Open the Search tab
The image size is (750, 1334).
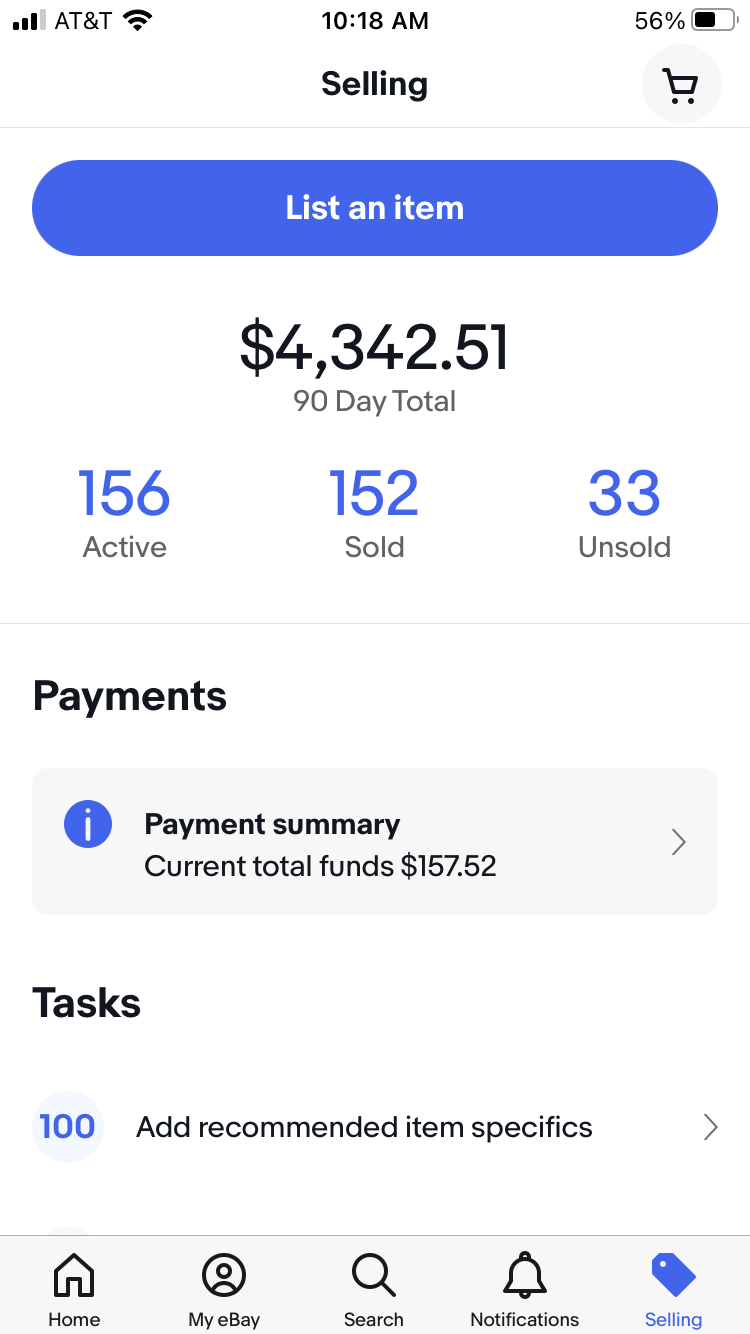(374, 1290)
